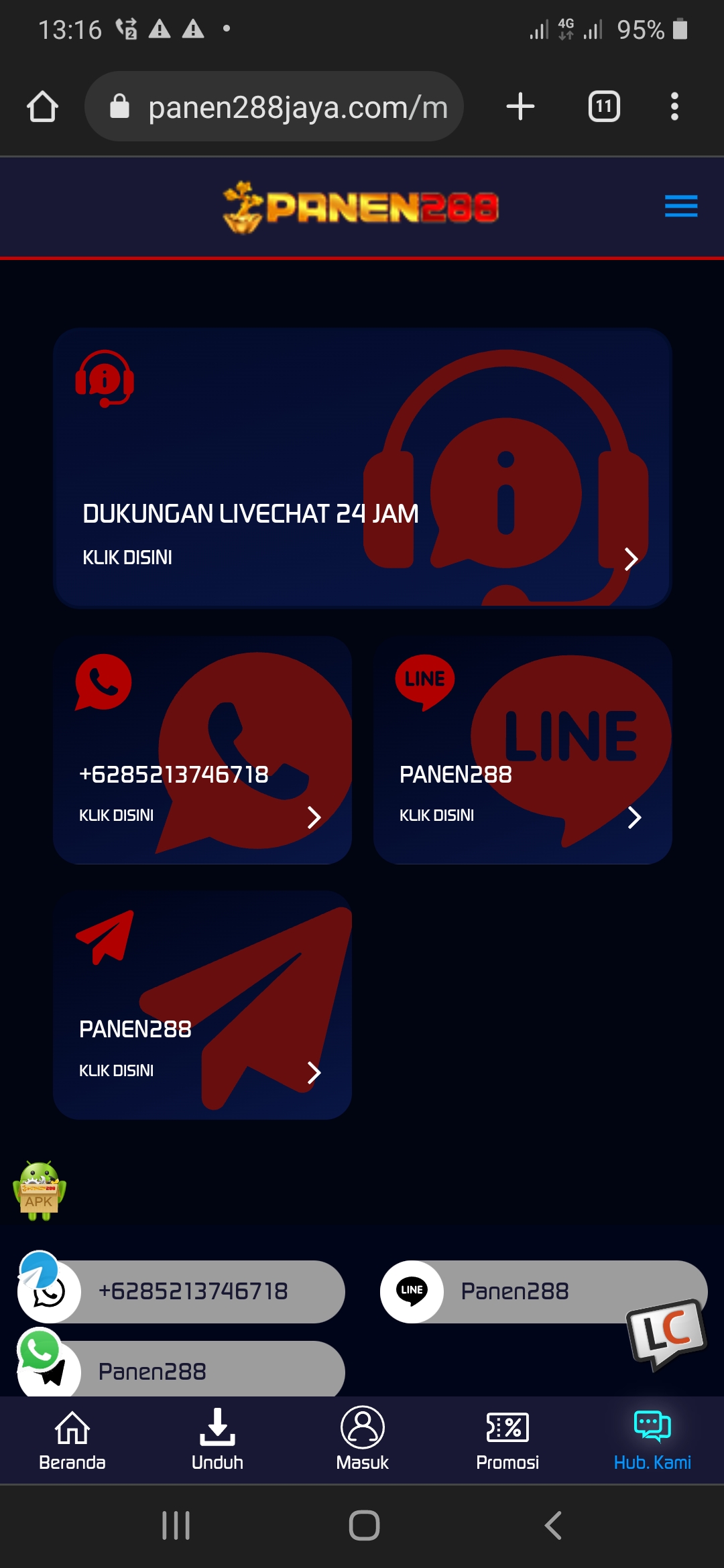Tap the Android APK download icon
Image resolution: width=724 pixels, height=1568 pixels.
coord(40,1191)
